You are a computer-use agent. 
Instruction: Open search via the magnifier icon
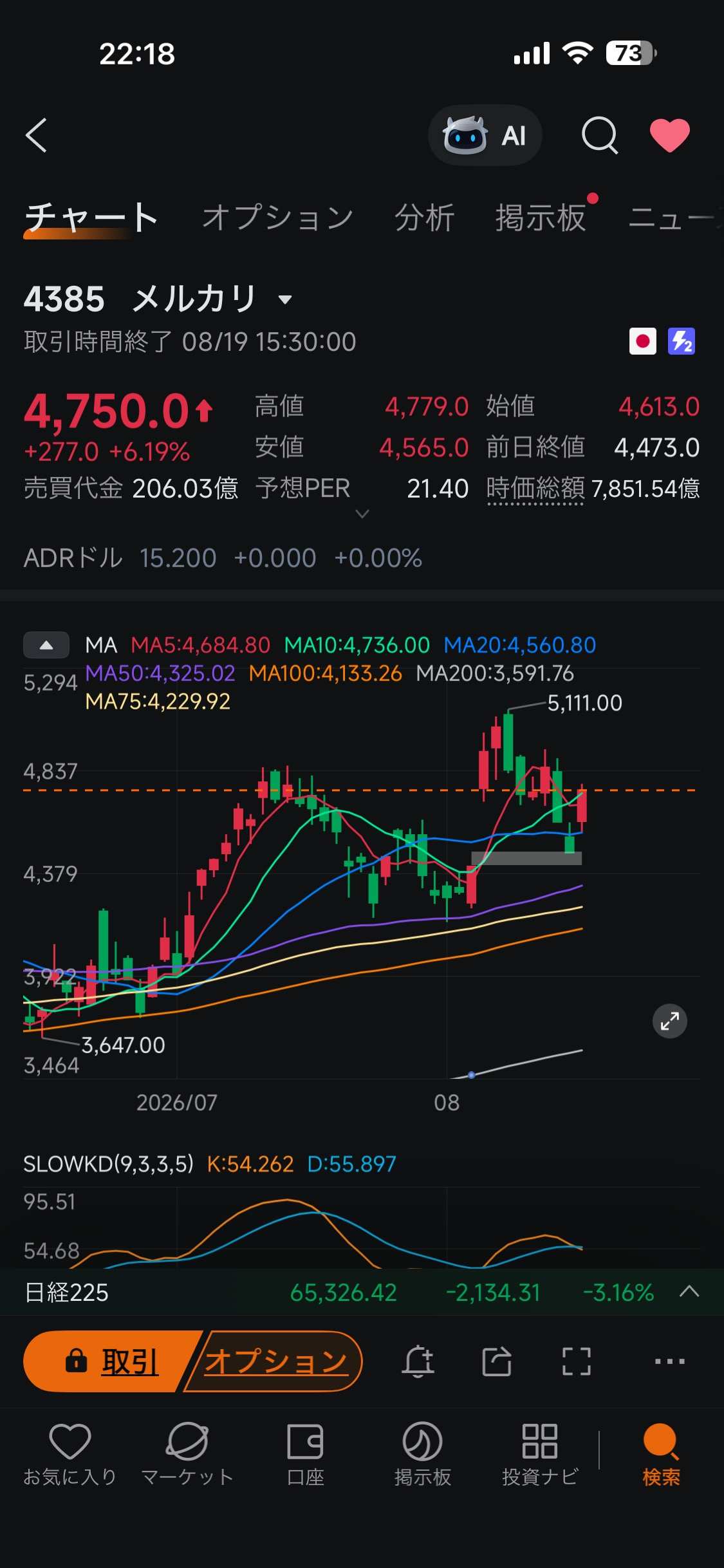(x=599, y=135)
